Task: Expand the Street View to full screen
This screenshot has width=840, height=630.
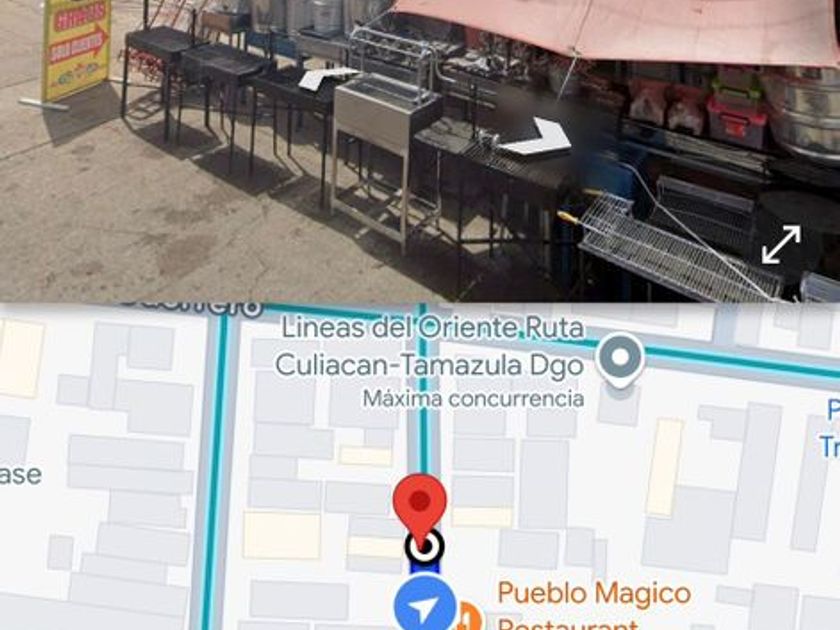Action: pyautogui.click(x=781, y=245)
